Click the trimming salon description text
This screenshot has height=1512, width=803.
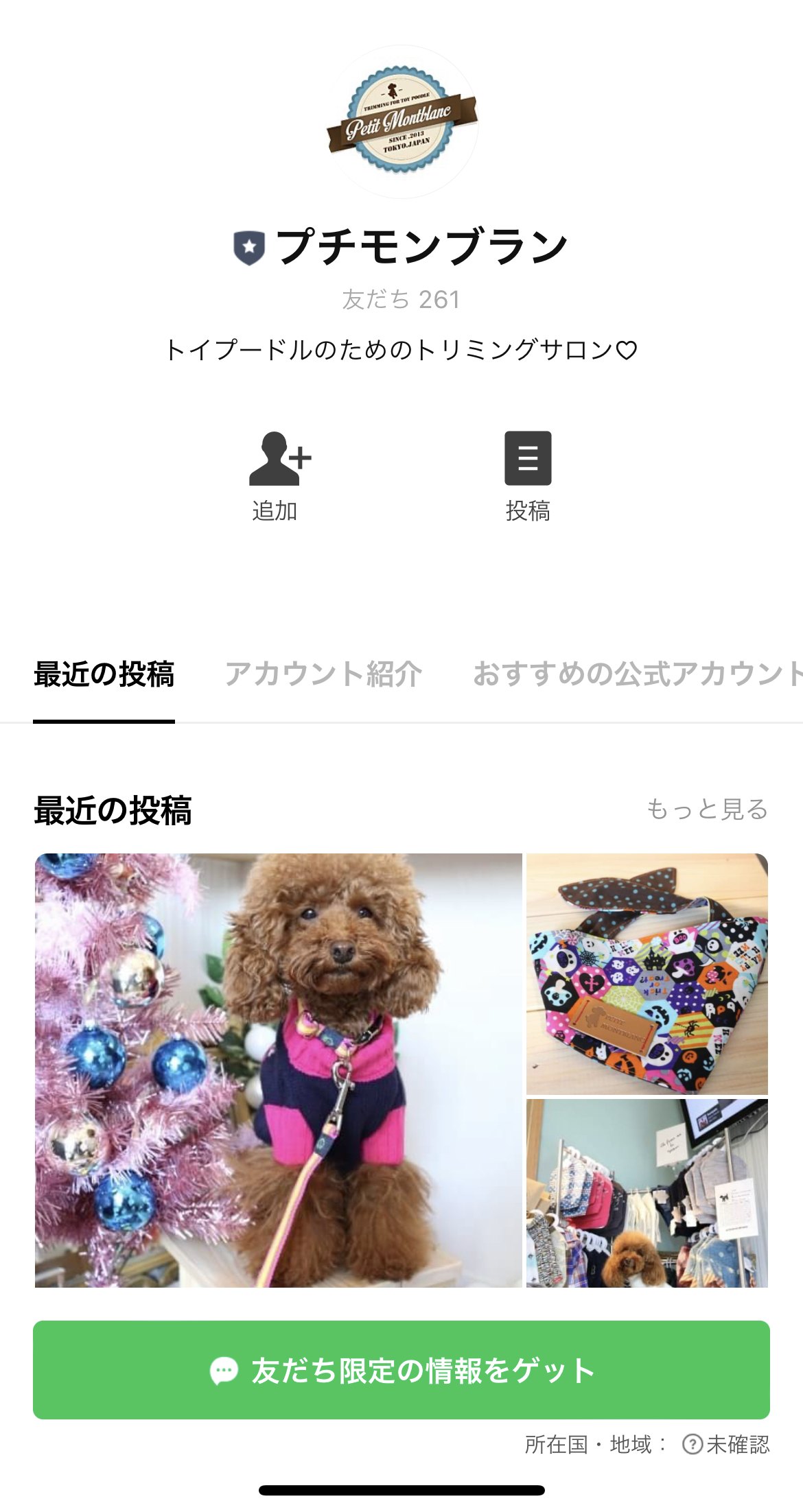coord(401,350)
